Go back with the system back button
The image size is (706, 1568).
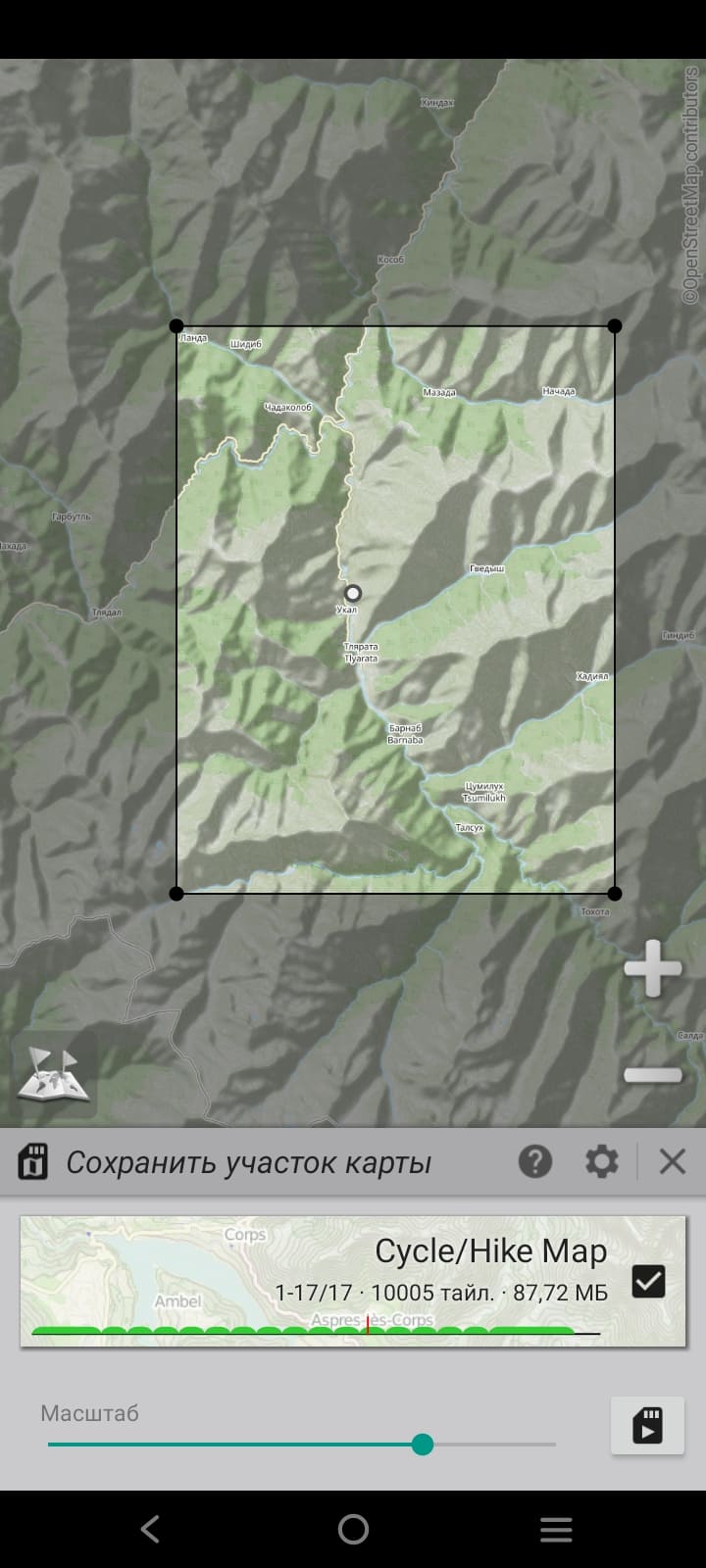click(x=150, y=1529)
